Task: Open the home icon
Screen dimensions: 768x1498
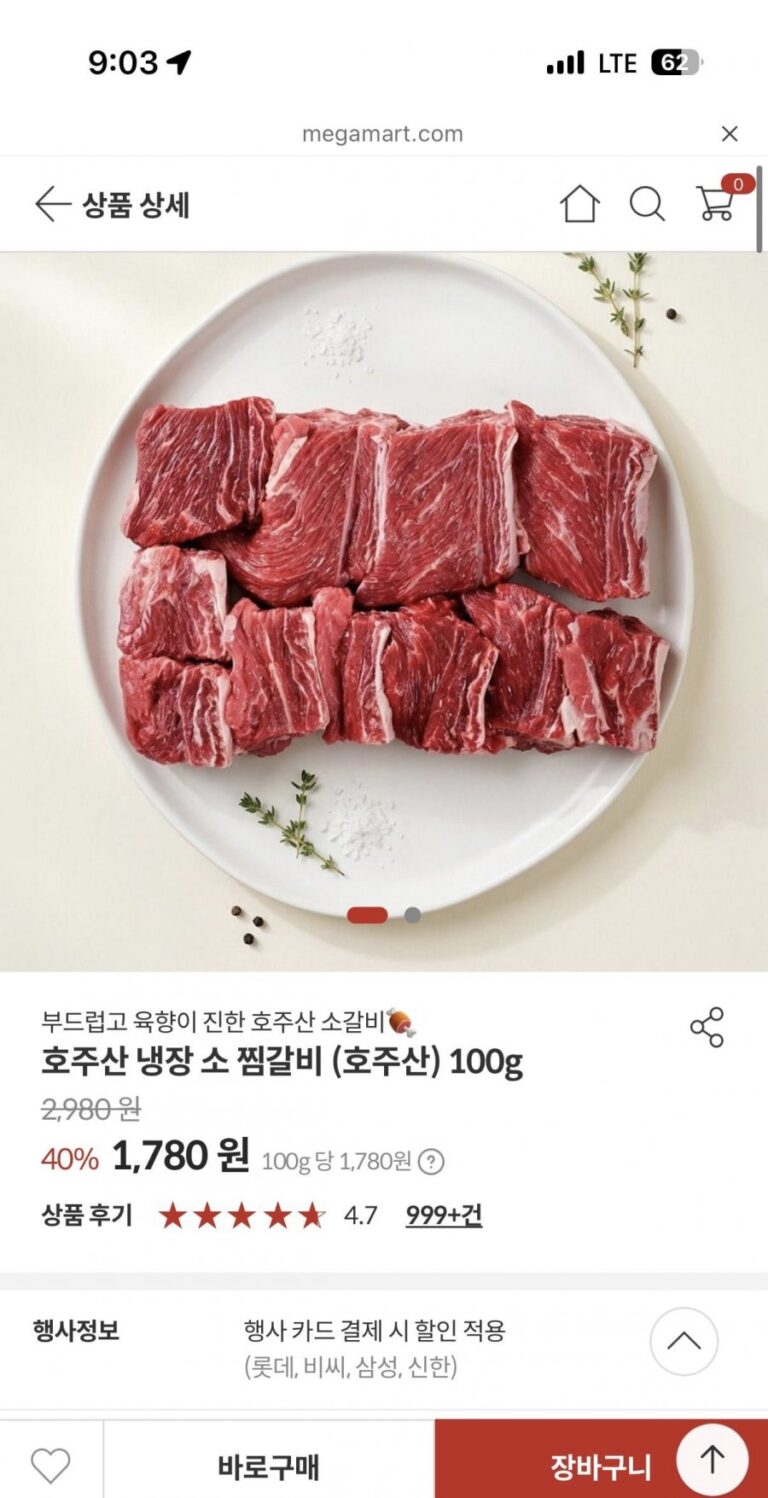Action: pos(579,204)
